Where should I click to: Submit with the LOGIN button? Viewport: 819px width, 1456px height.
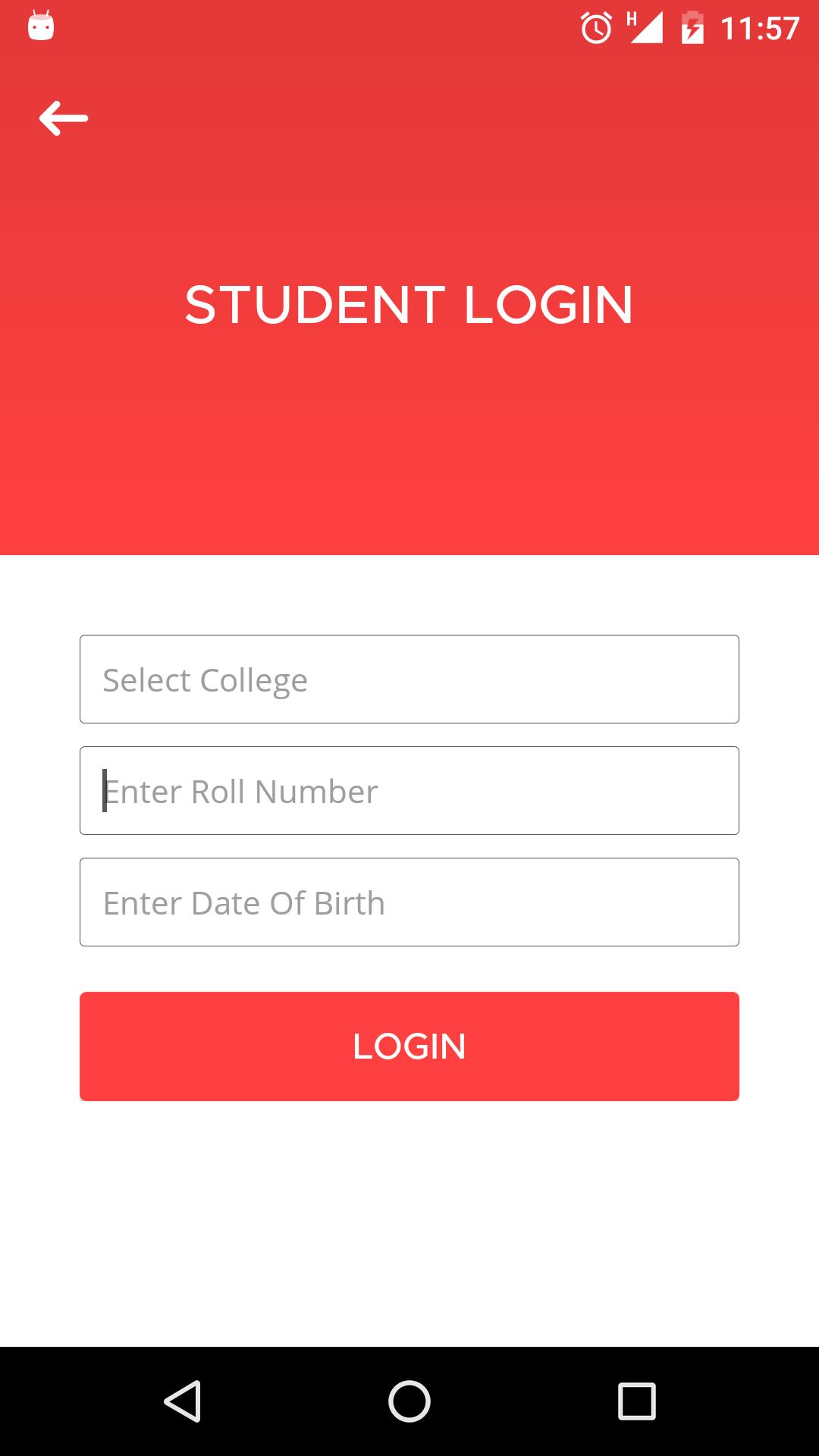click(409, 1046)
